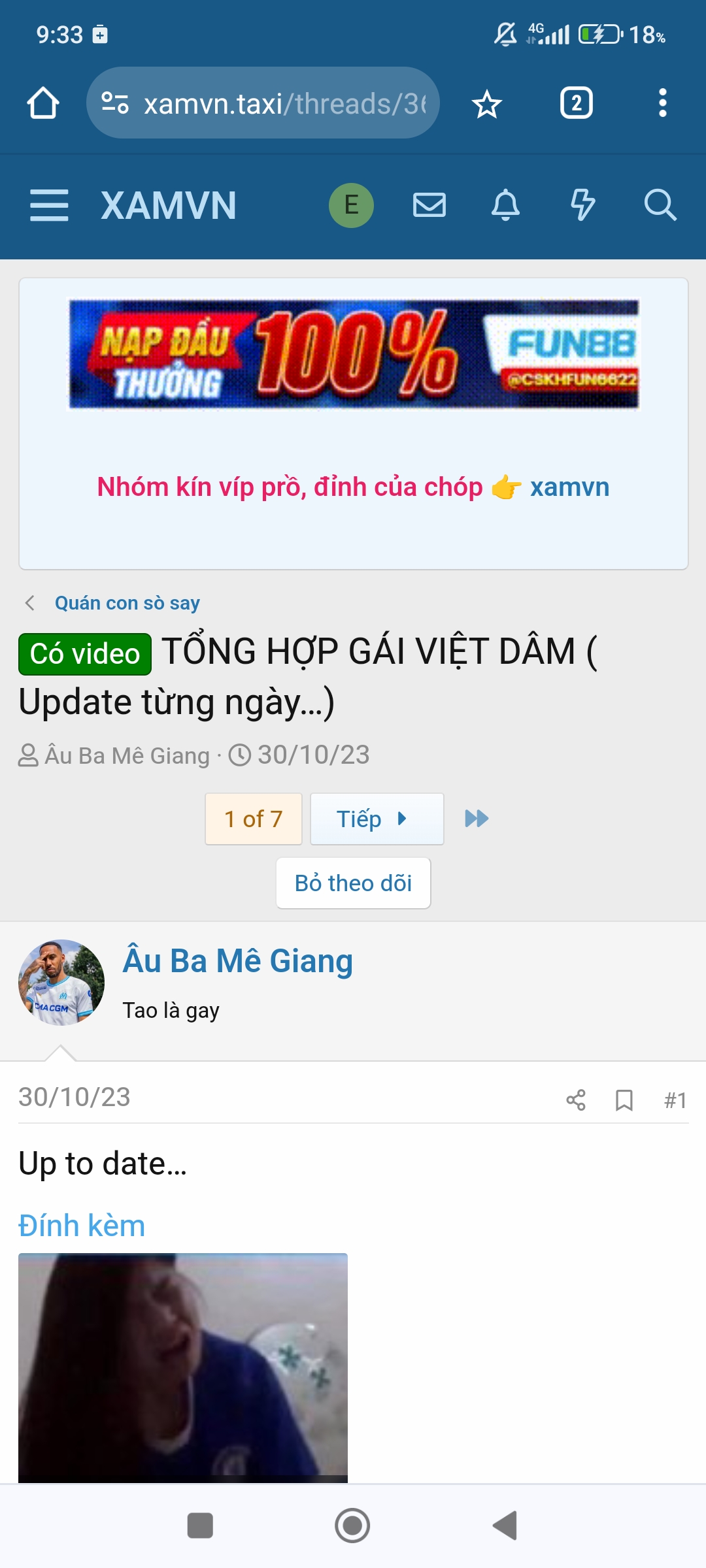Open the messages inbox envelope
Viewport: 706px width, 1568px height.
point(429,206)
